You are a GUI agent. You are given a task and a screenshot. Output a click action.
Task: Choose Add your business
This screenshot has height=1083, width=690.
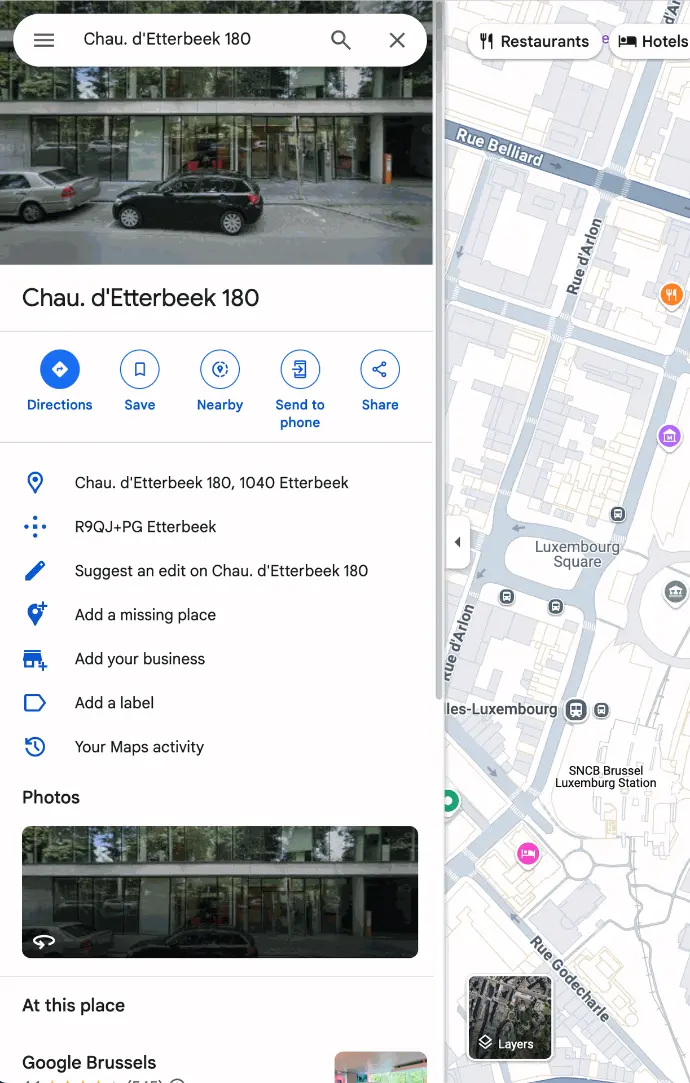140,659
